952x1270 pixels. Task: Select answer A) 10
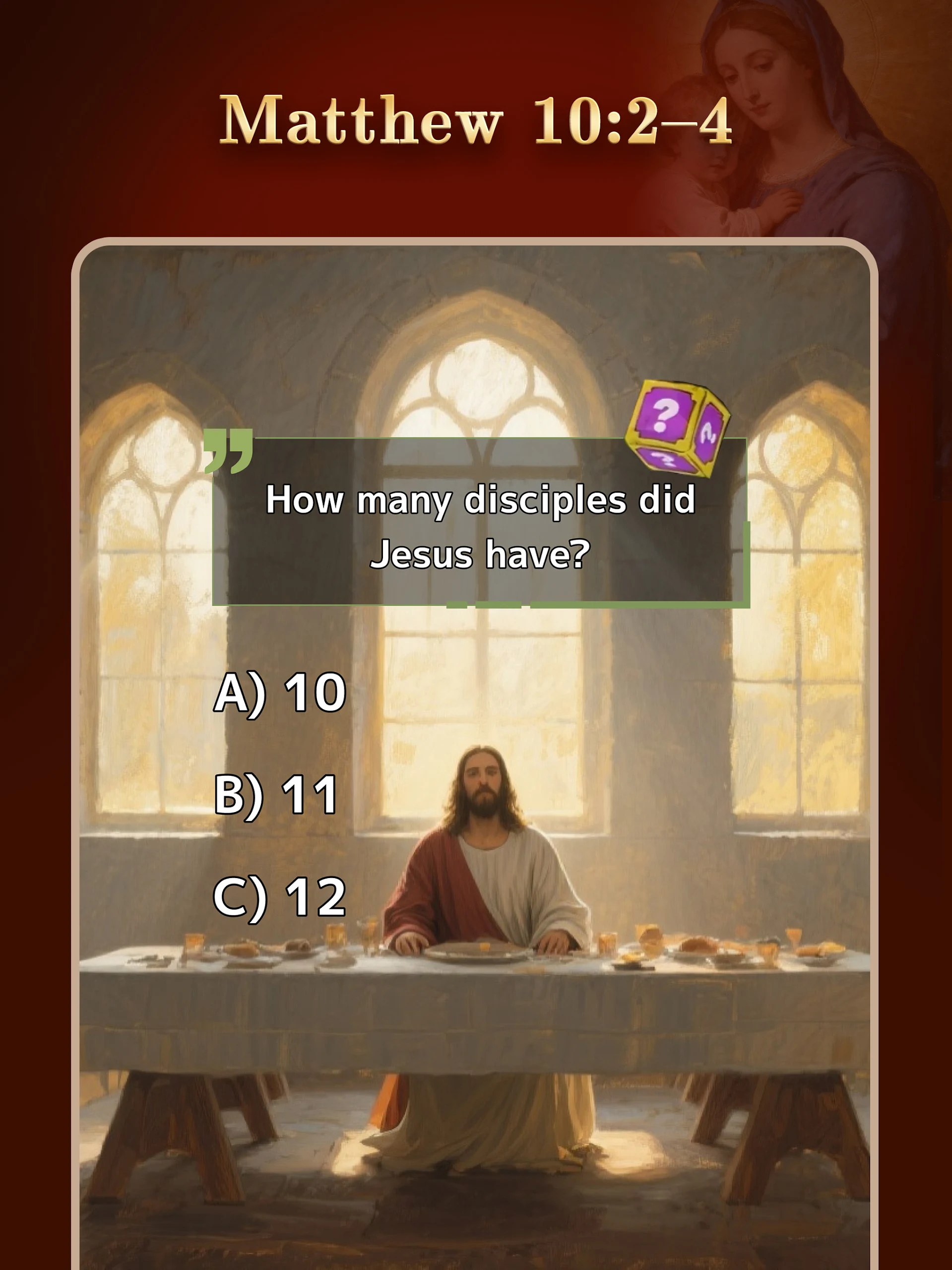click(280, 693)
